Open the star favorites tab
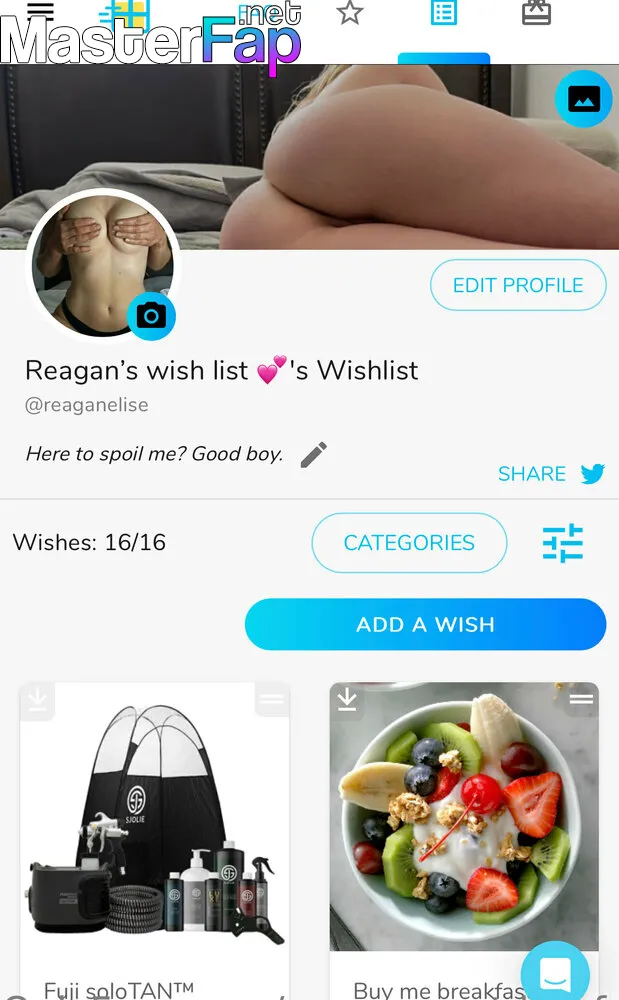Viewport: 619px width, 1000px height. [350, 12]
